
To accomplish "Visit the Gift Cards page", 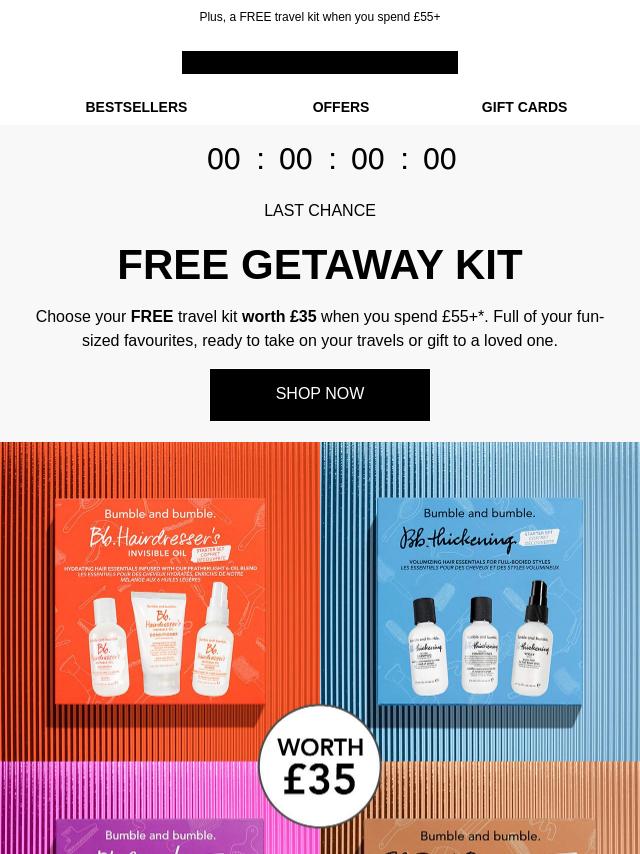I will 524,107.
